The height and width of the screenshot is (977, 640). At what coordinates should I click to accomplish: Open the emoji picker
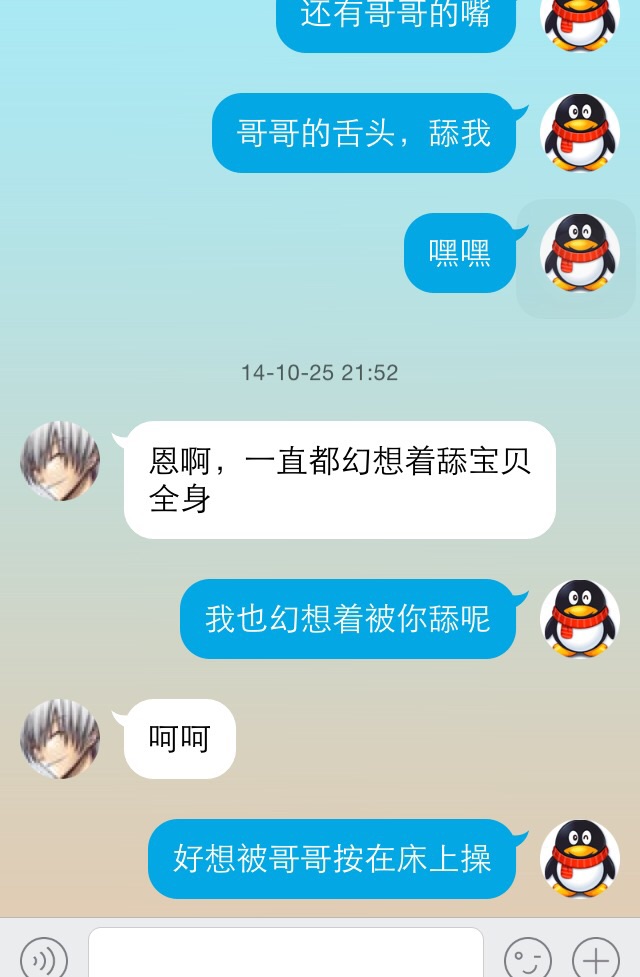coord(528,958)
